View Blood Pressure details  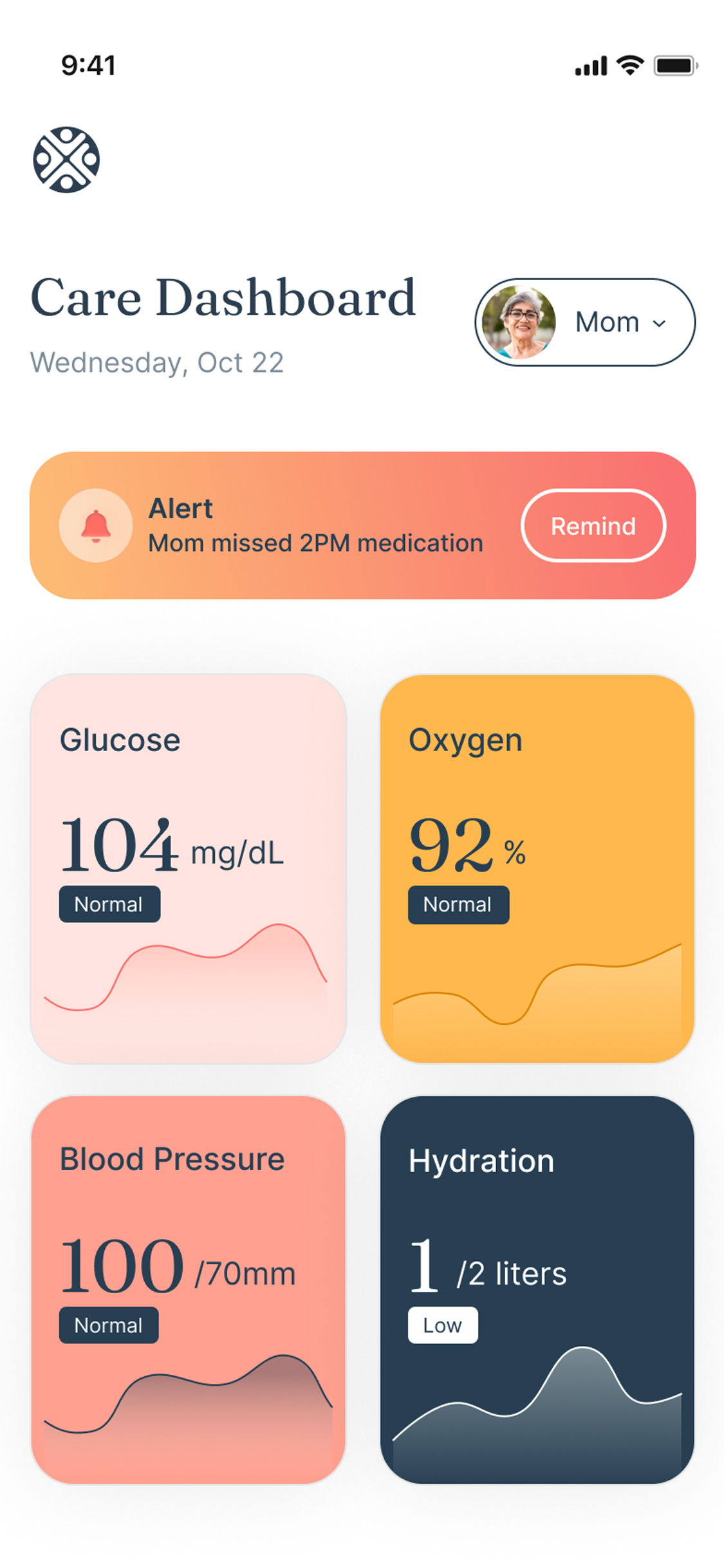coord(188,1289)
